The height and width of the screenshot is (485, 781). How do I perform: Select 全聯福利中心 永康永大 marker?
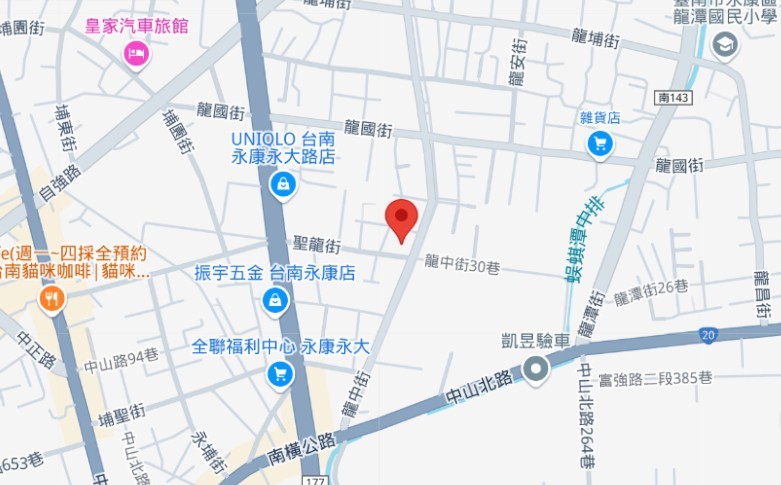tap(280, 374)
